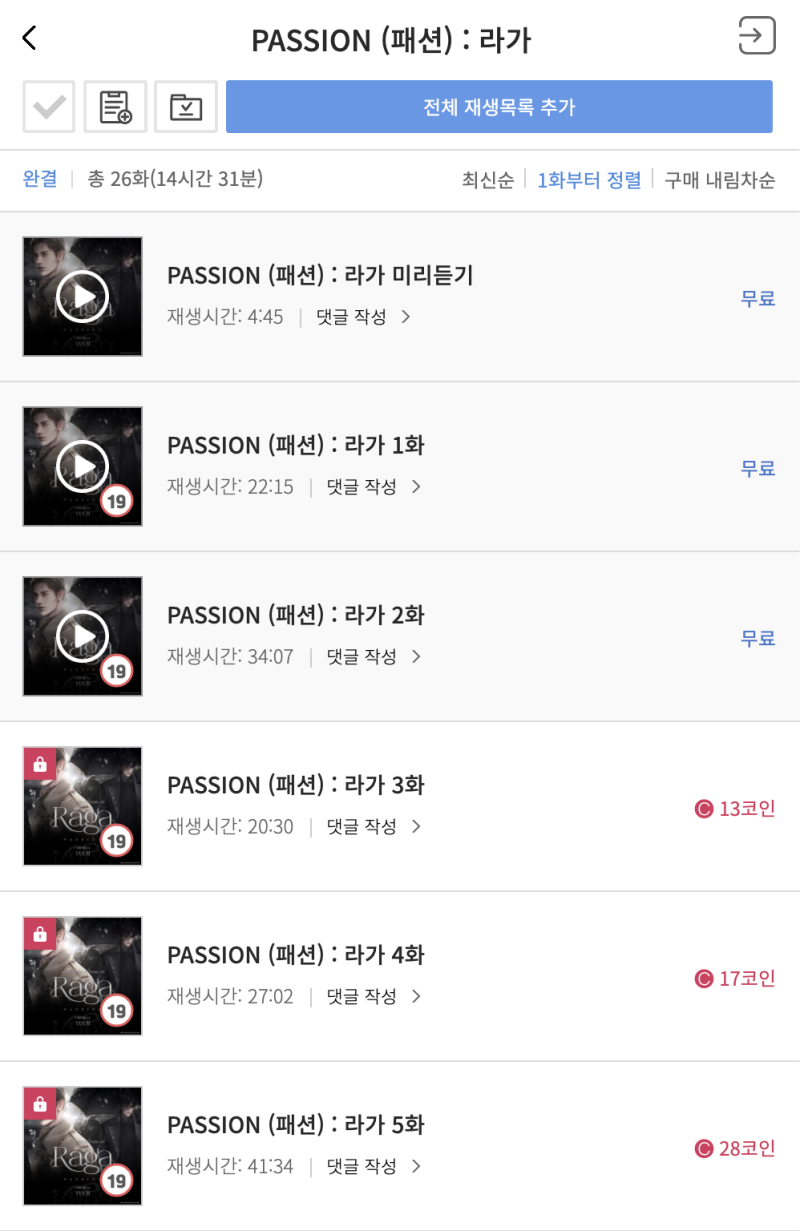Viewport: 800px width, 1231px height.
Task: Tap the folder checkmark icon
Action: tap(186, 107)
